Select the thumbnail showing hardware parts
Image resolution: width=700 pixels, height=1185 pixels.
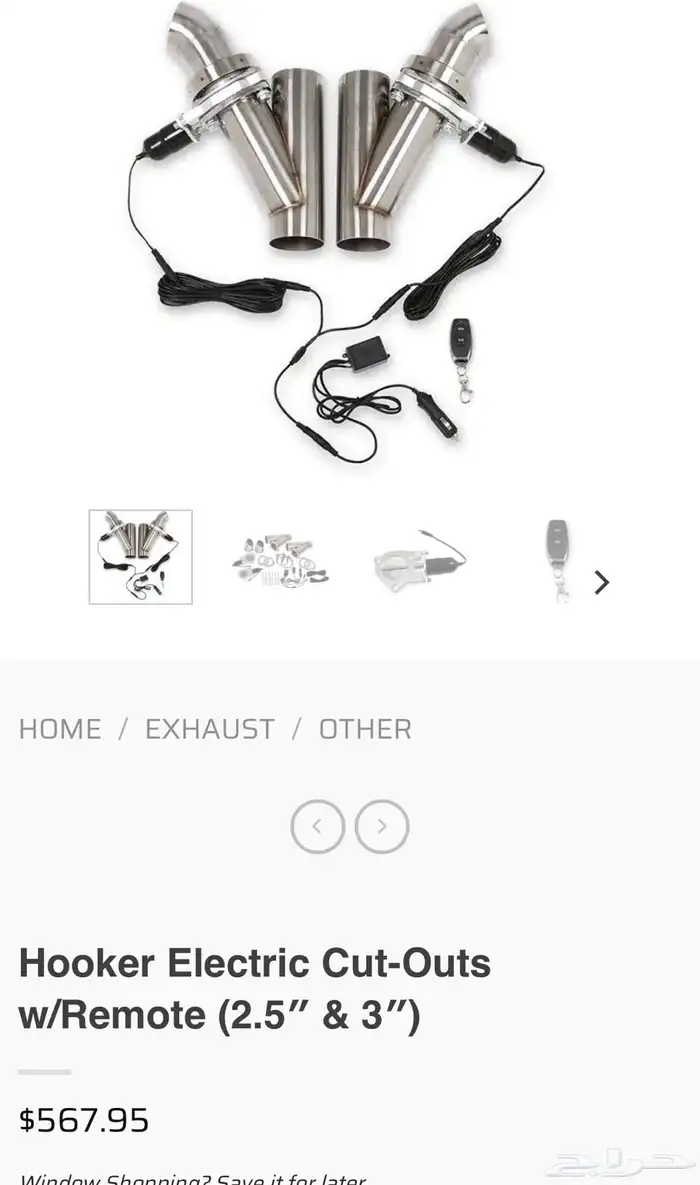[x=281, y=560]
